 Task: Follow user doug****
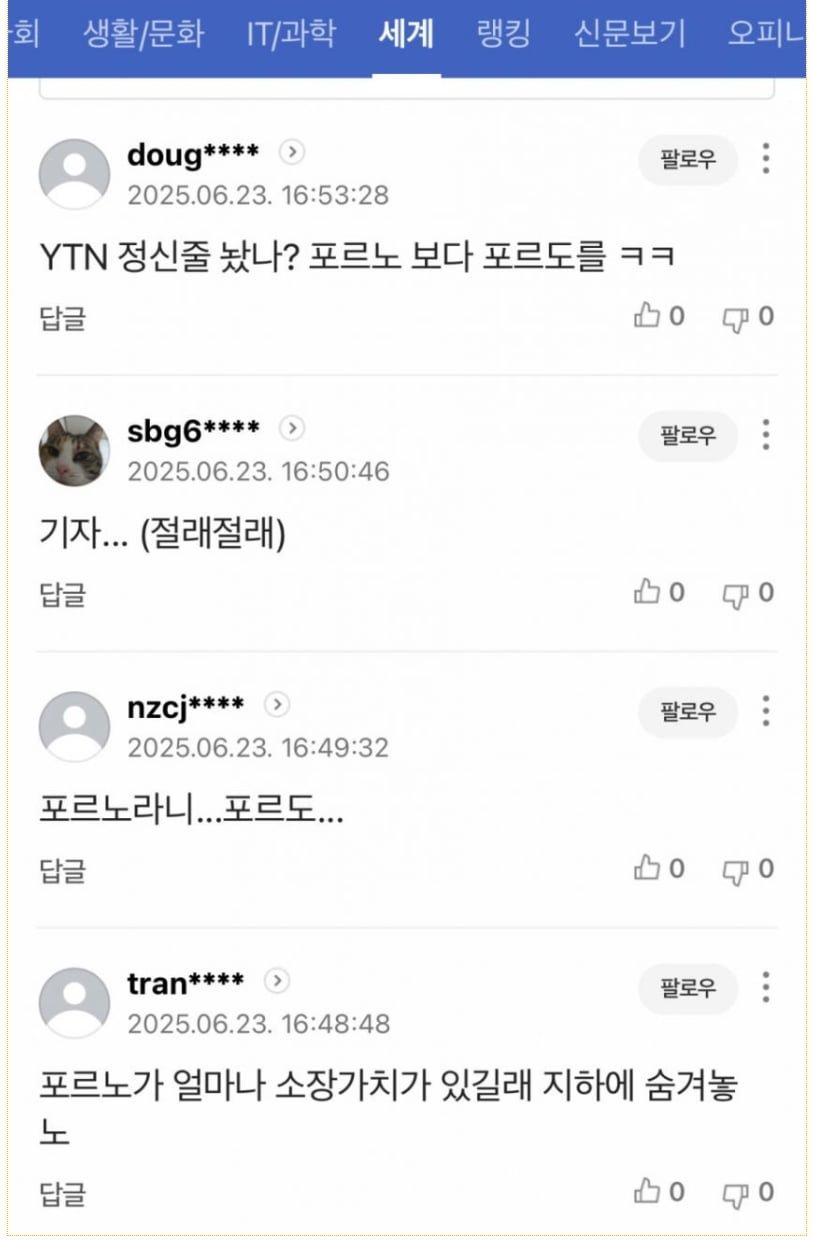point(688,160)
